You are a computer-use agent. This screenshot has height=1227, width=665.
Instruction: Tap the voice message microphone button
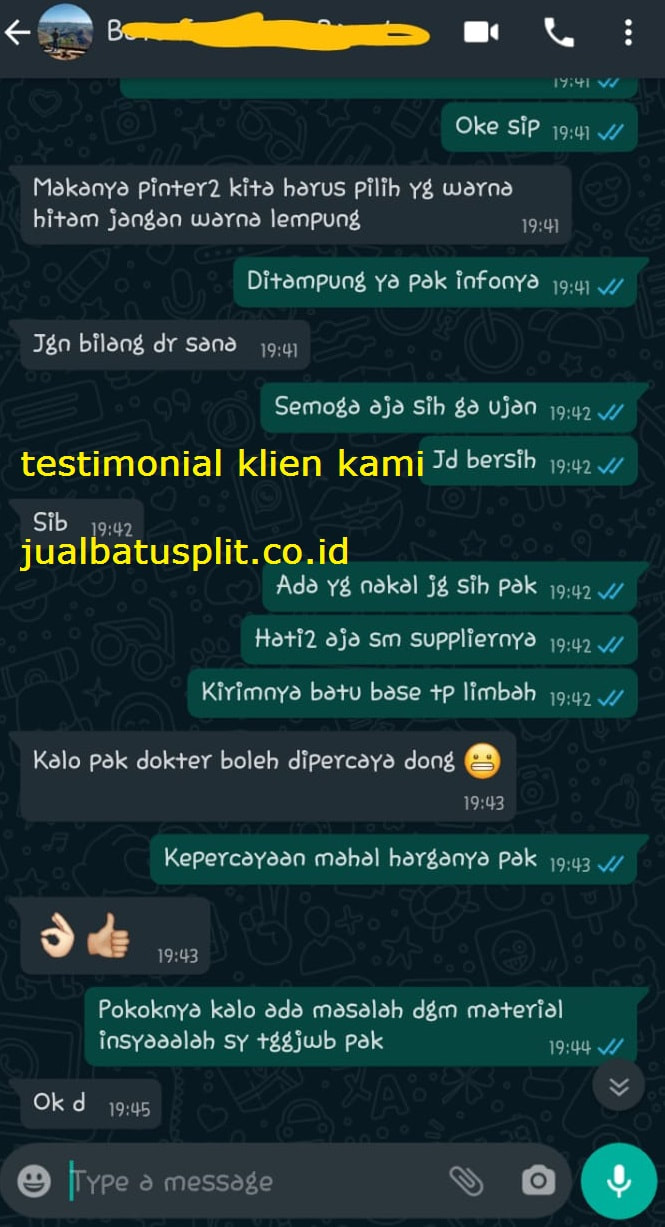tap(618, 1181)
